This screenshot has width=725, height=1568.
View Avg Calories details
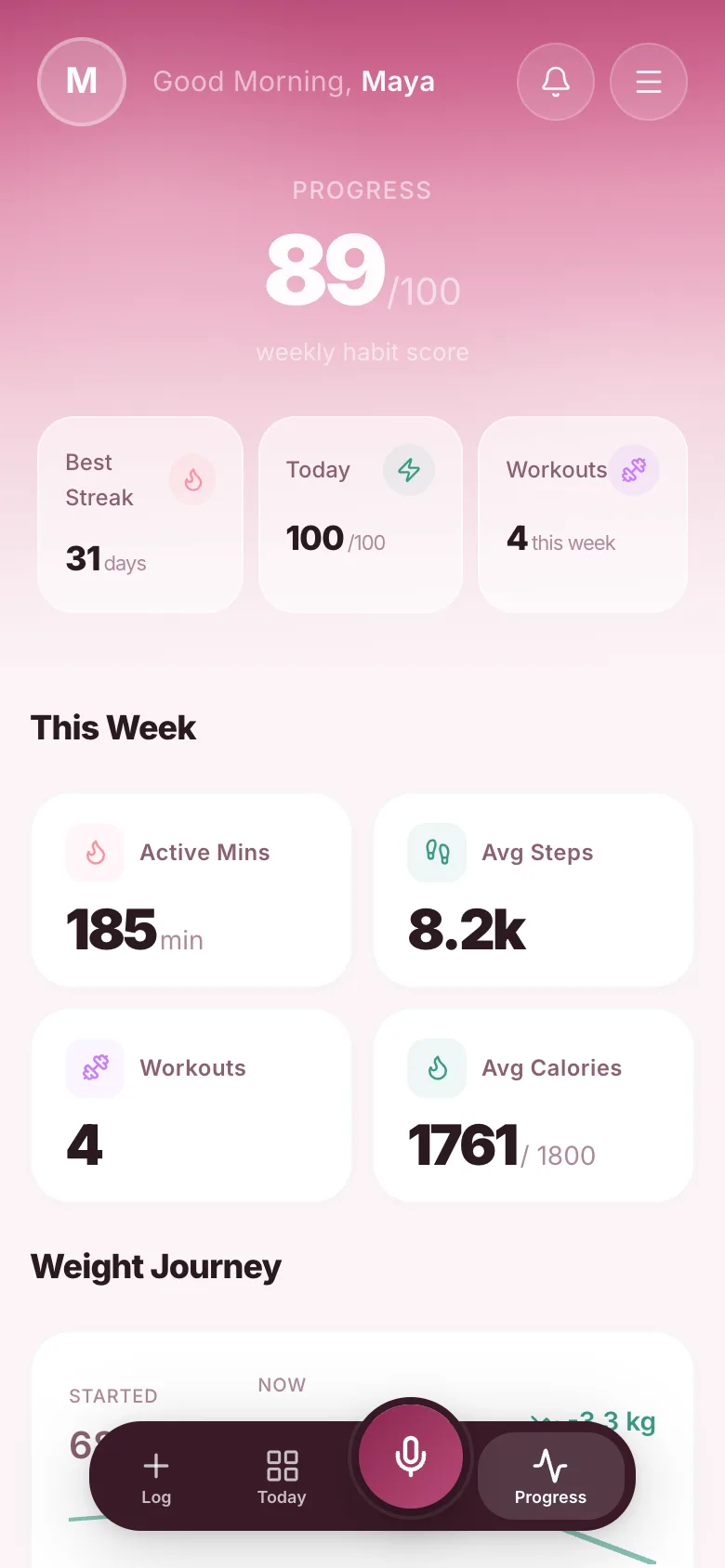534,1105
